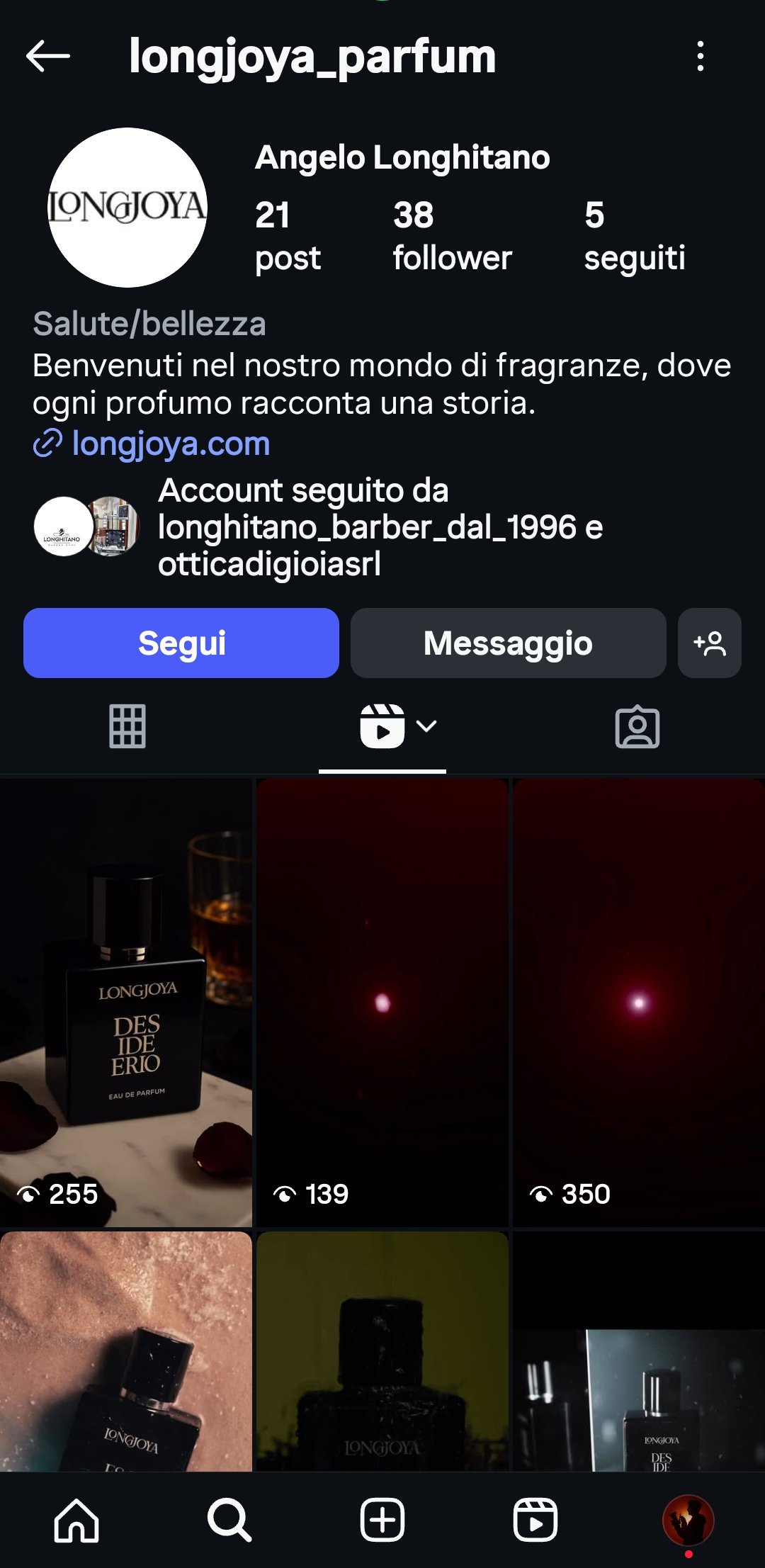Screen dimensions: 765x1568
Task: Expand the reels tab dropdown arrow
Action: 426,726
